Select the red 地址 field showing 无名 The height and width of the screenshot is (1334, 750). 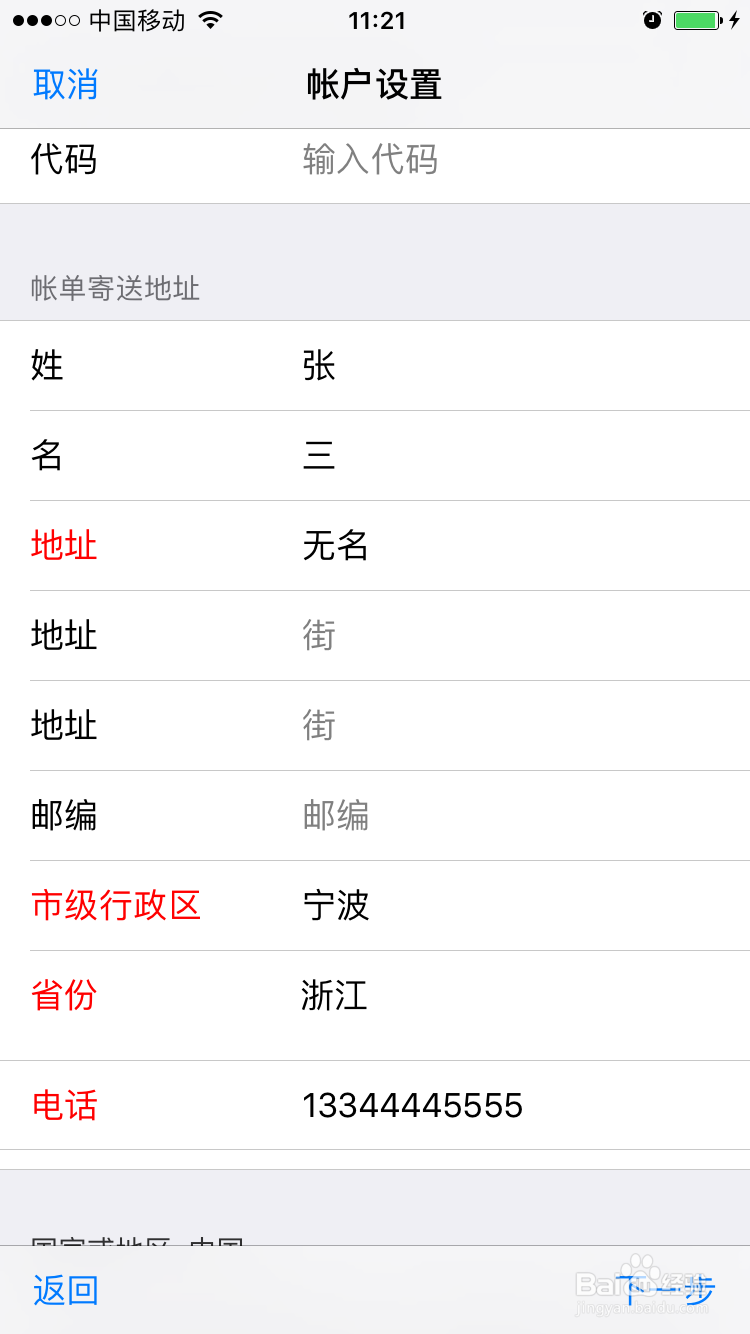(x=400, y=546)
